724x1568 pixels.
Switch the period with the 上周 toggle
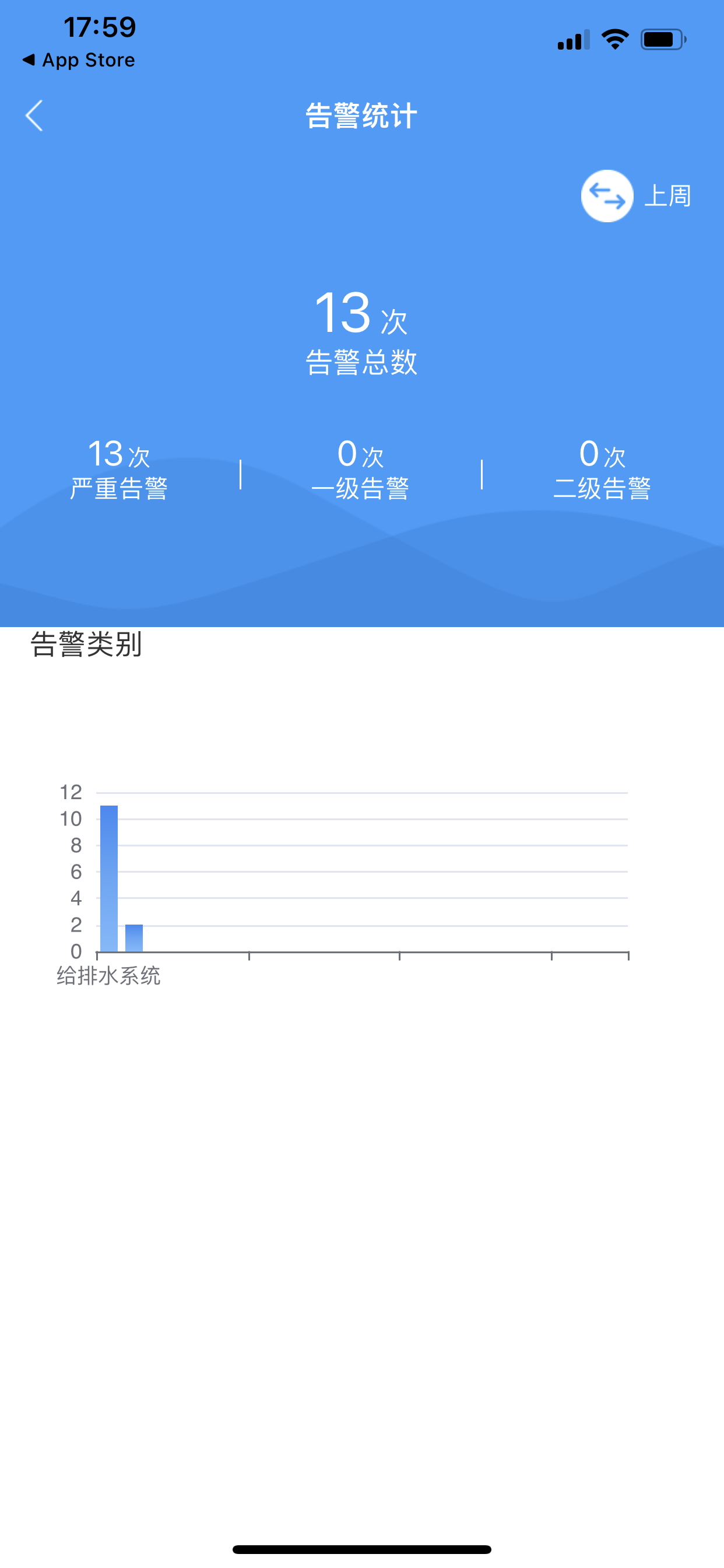607,196
